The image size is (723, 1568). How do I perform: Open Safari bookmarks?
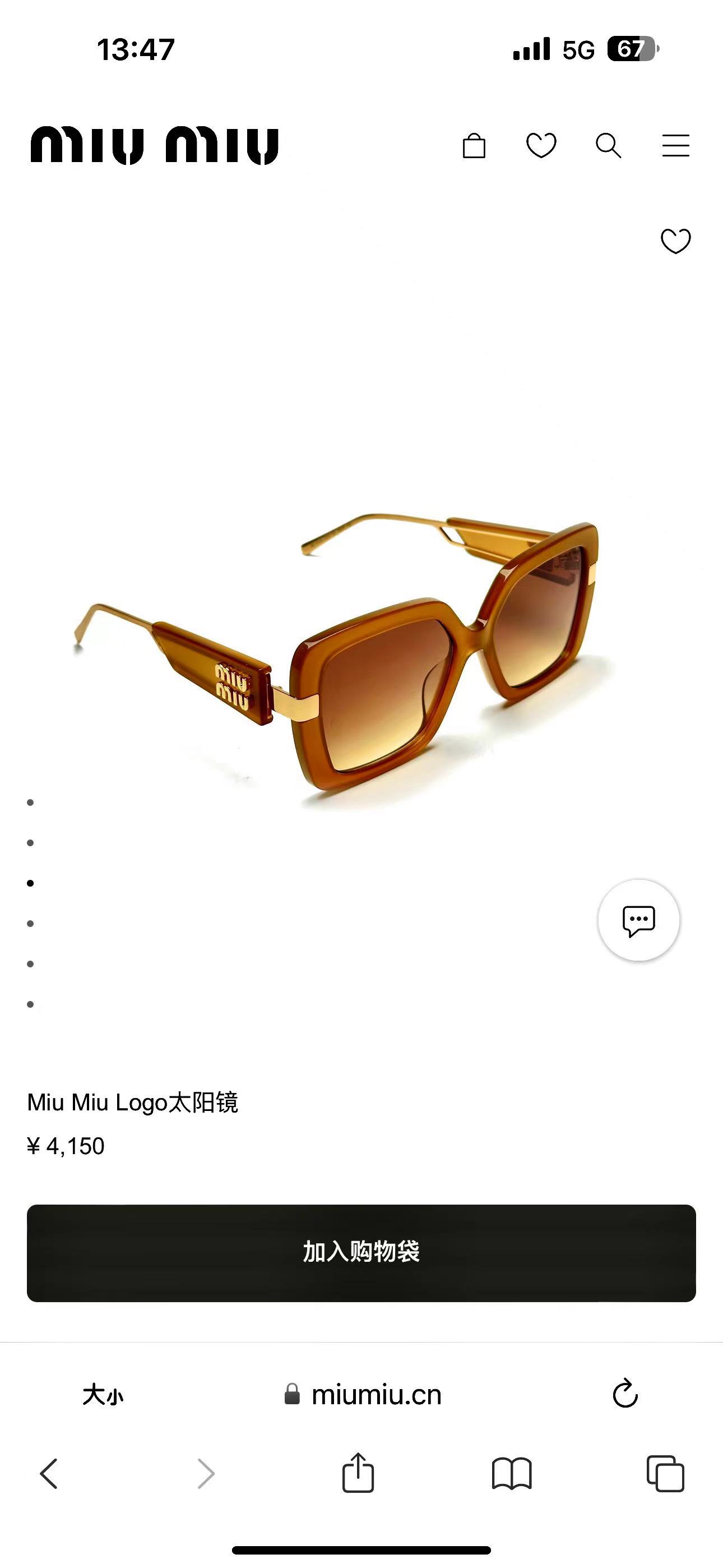click(511, 1474)
